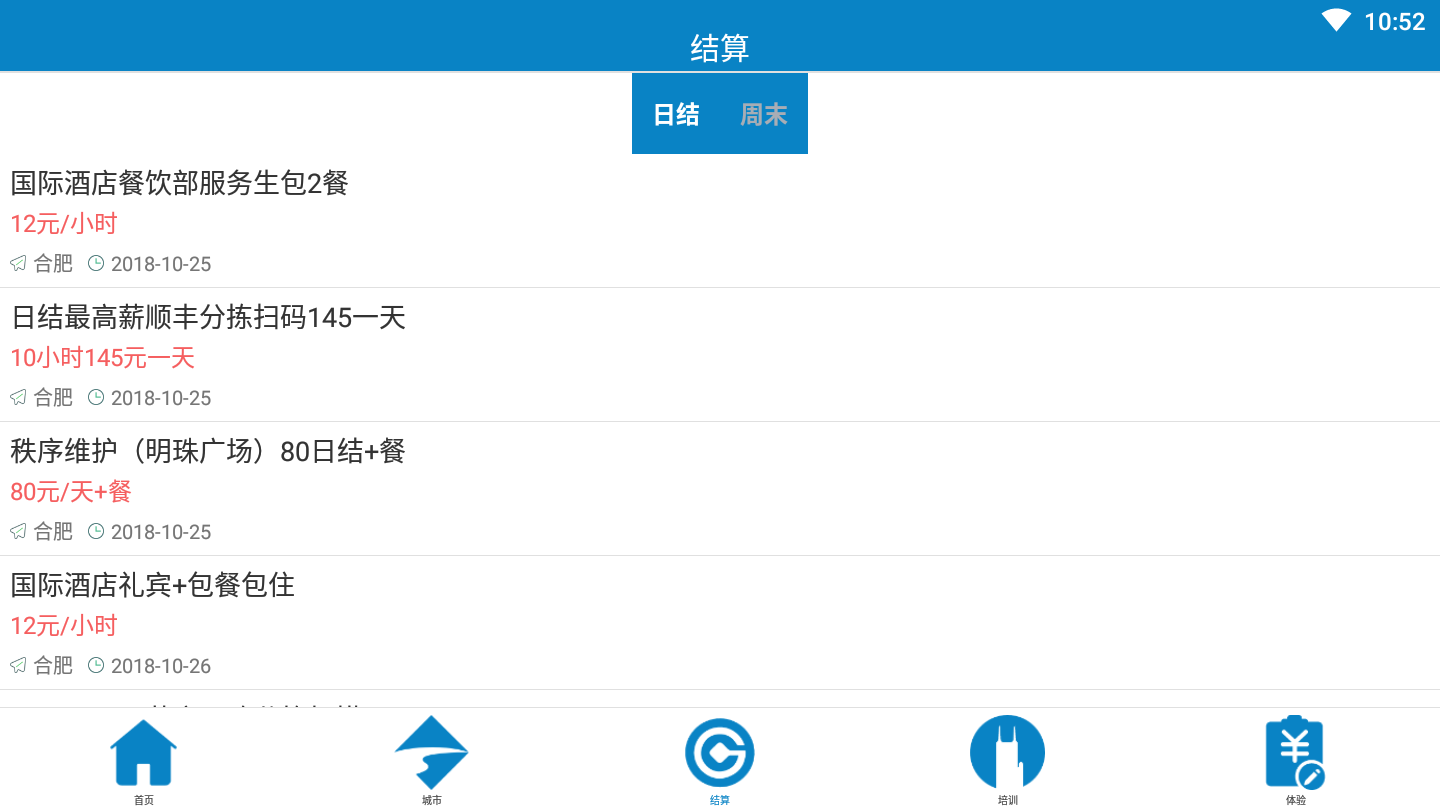This screenshot has height=810, width=1440.
Task: Open the 培训 tab
Action: (1008, 760)
